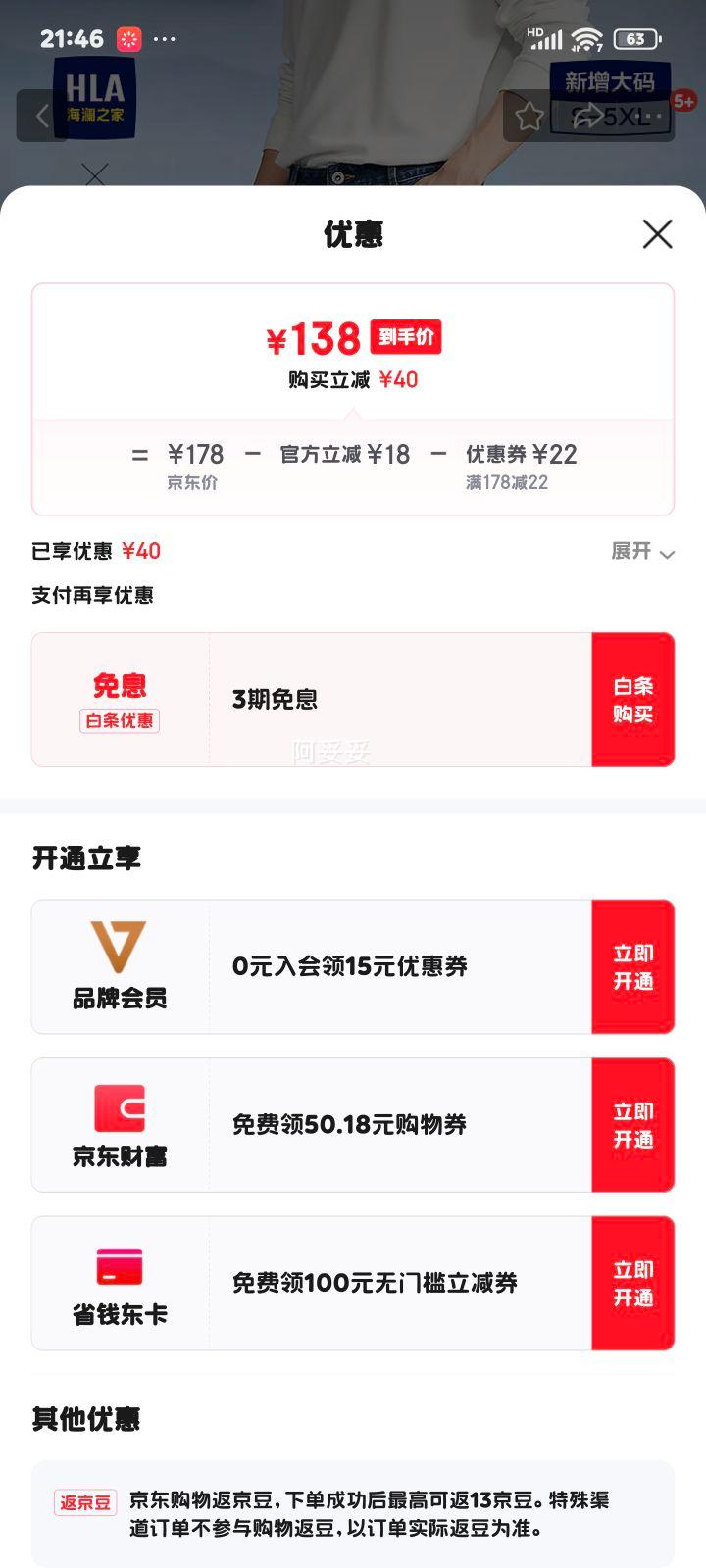Tap the star favorite icon
The height and width of the screenshot is (1568, 706).
click(529, 115)
